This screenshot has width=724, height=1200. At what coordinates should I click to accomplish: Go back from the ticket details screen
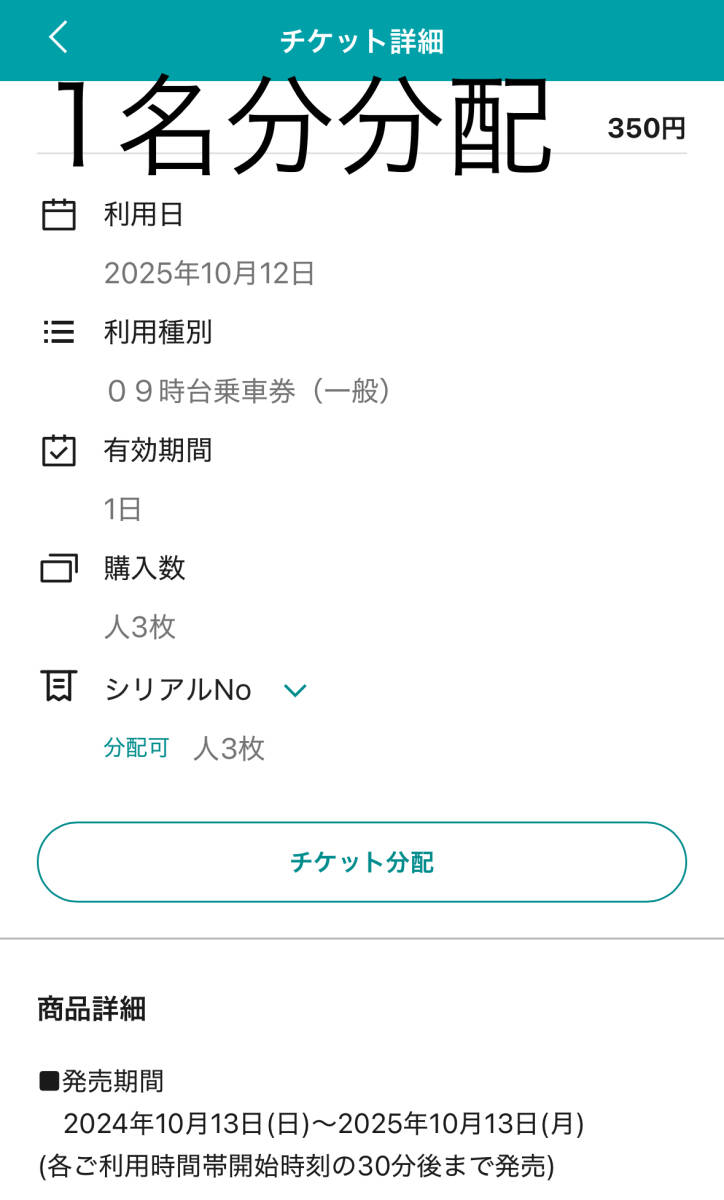[x=58, y=38]
